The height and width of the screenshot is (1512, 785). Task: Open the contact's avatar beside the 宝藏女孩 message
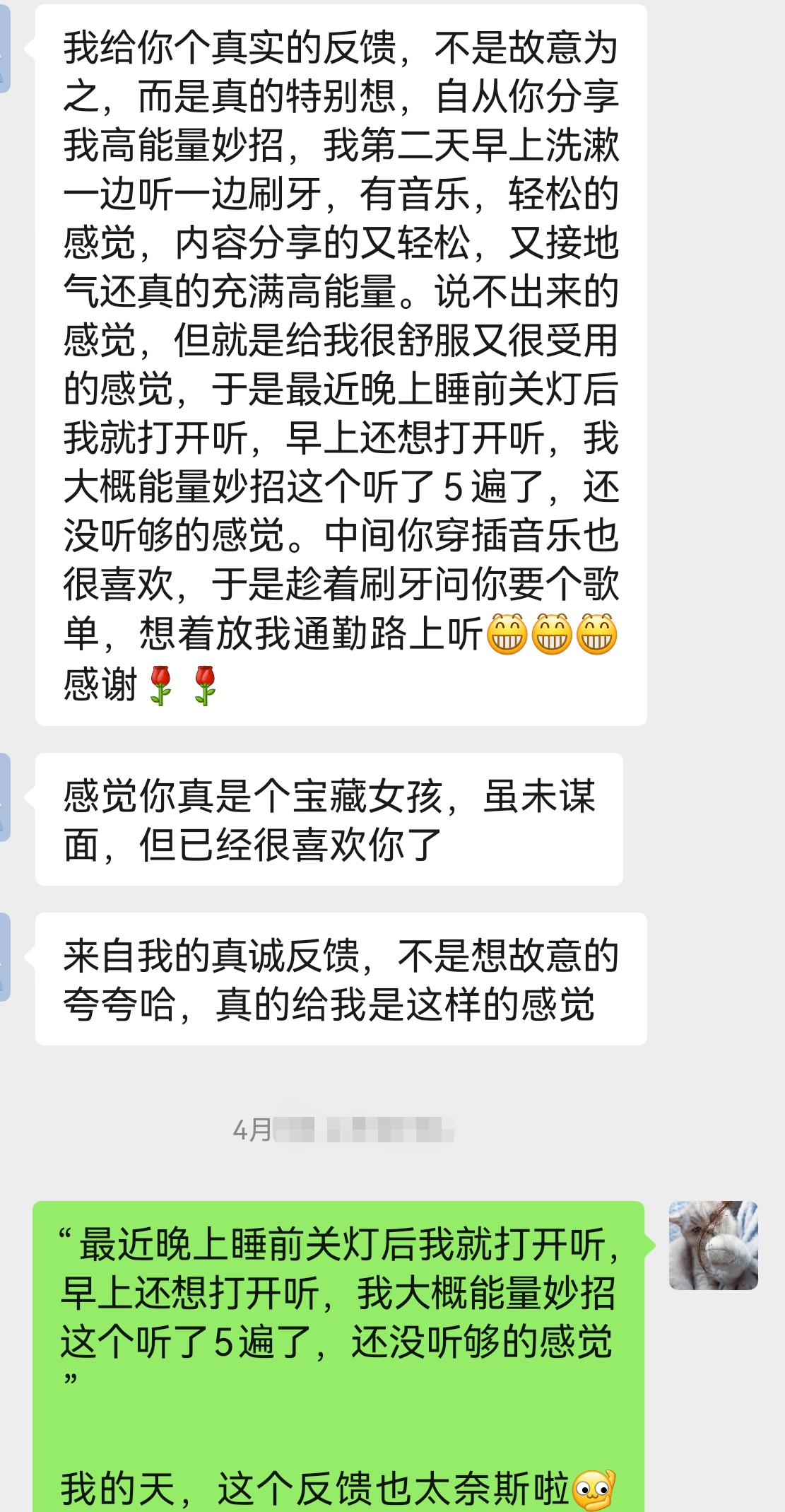4,797
